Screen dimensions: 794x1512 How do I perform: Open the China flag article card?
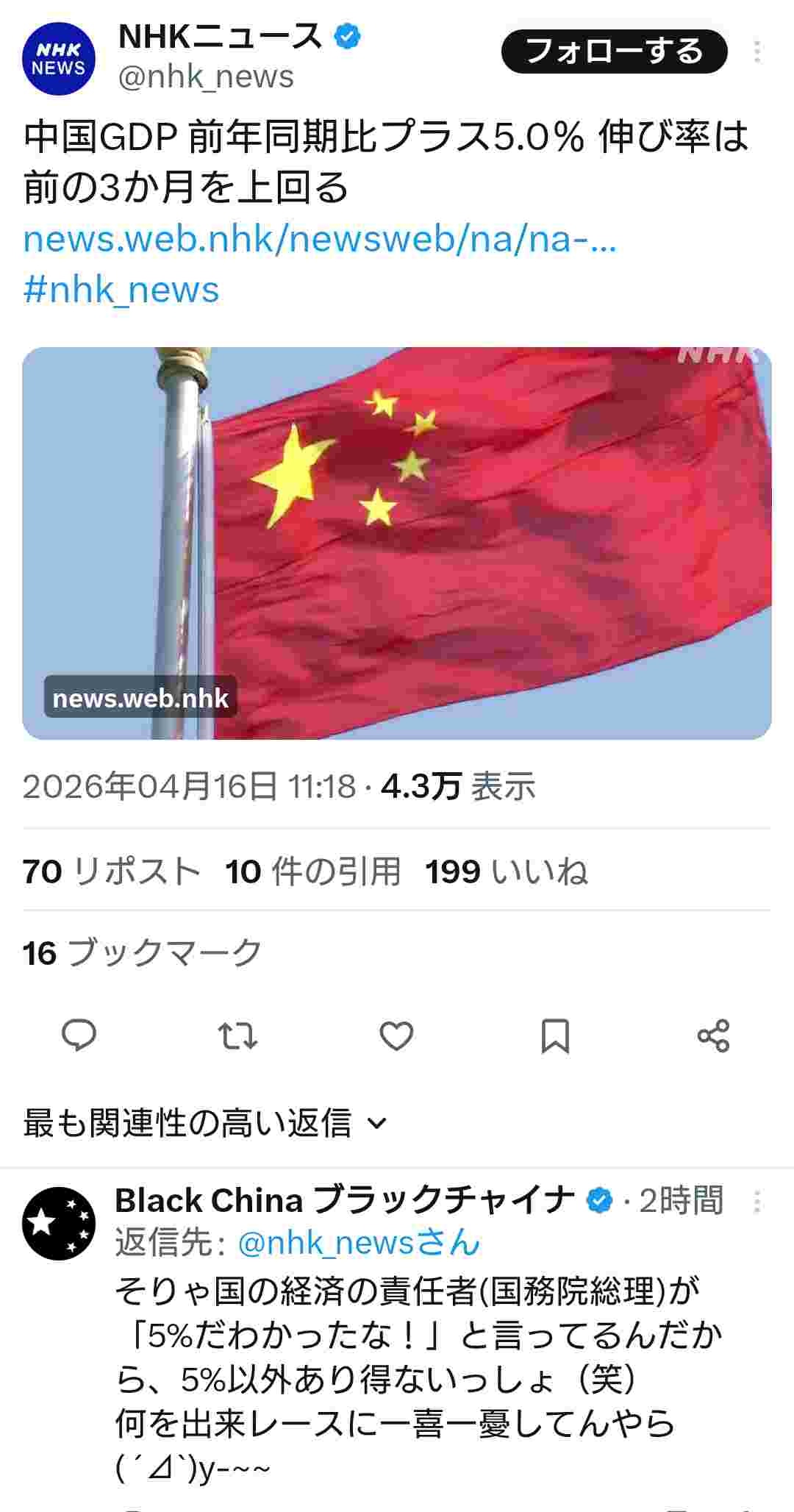point(397,543)
